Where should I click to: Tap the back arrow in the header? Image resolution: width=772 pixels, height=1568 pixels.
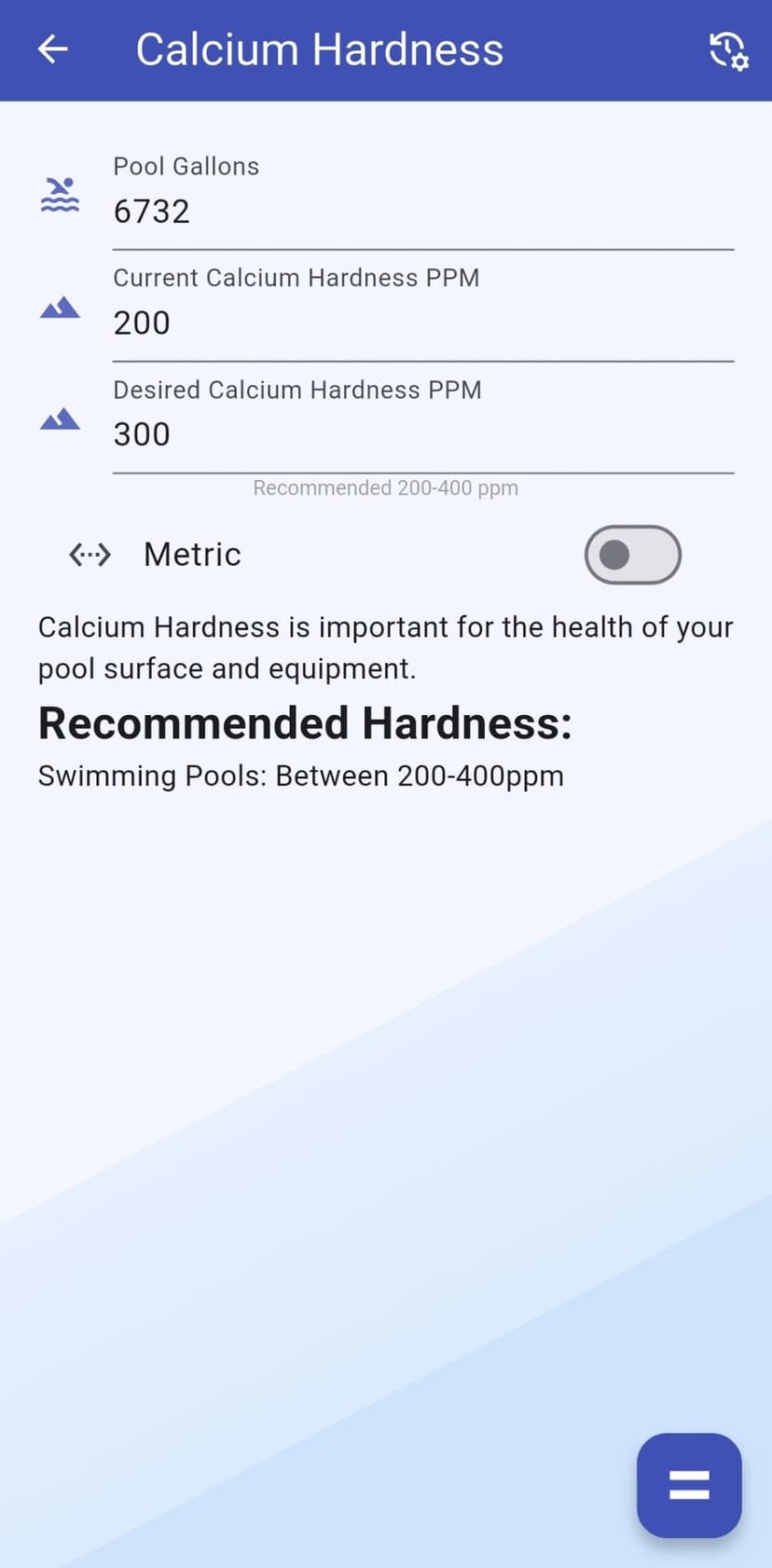[x=52, y=49]
